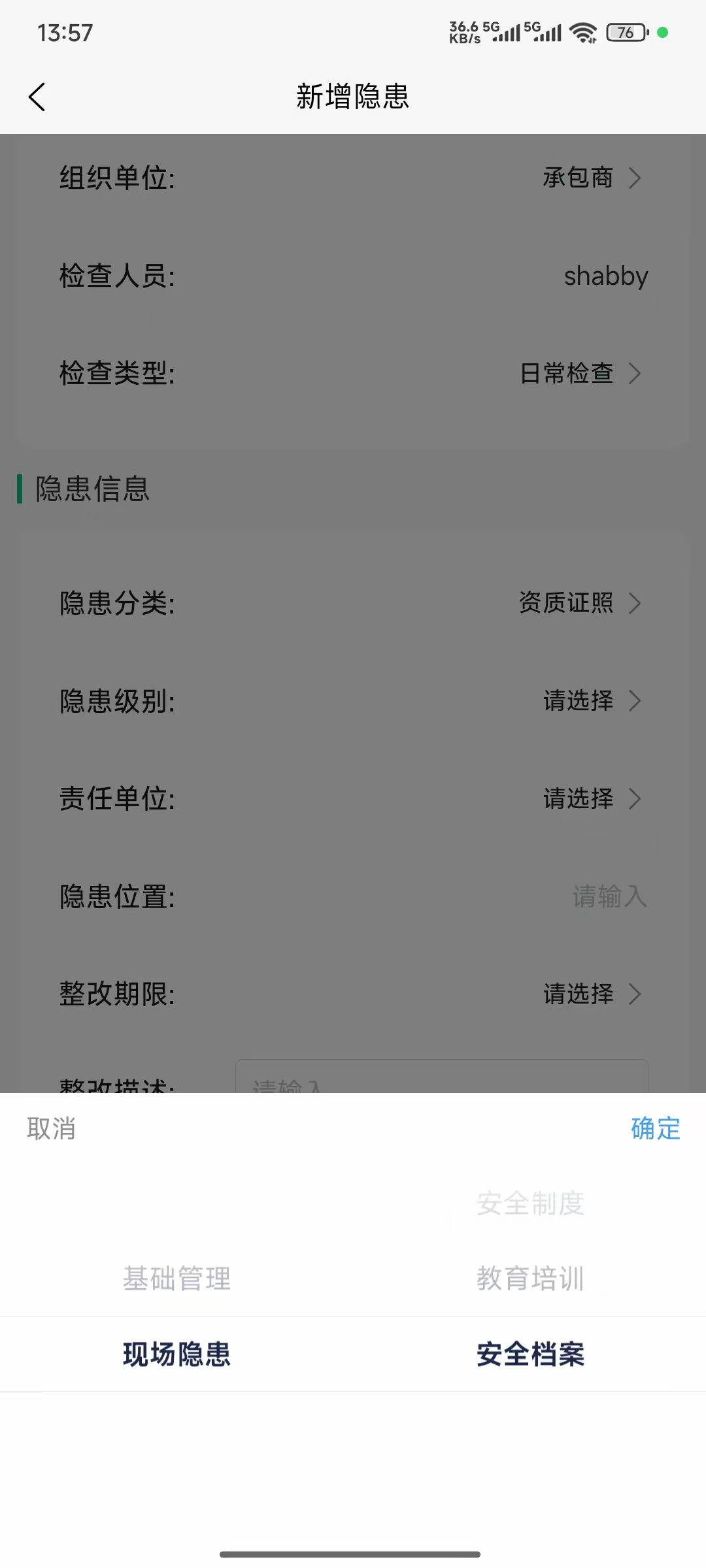
Task: Tap the selected 安全档案 option
Action: point(530,1354)
